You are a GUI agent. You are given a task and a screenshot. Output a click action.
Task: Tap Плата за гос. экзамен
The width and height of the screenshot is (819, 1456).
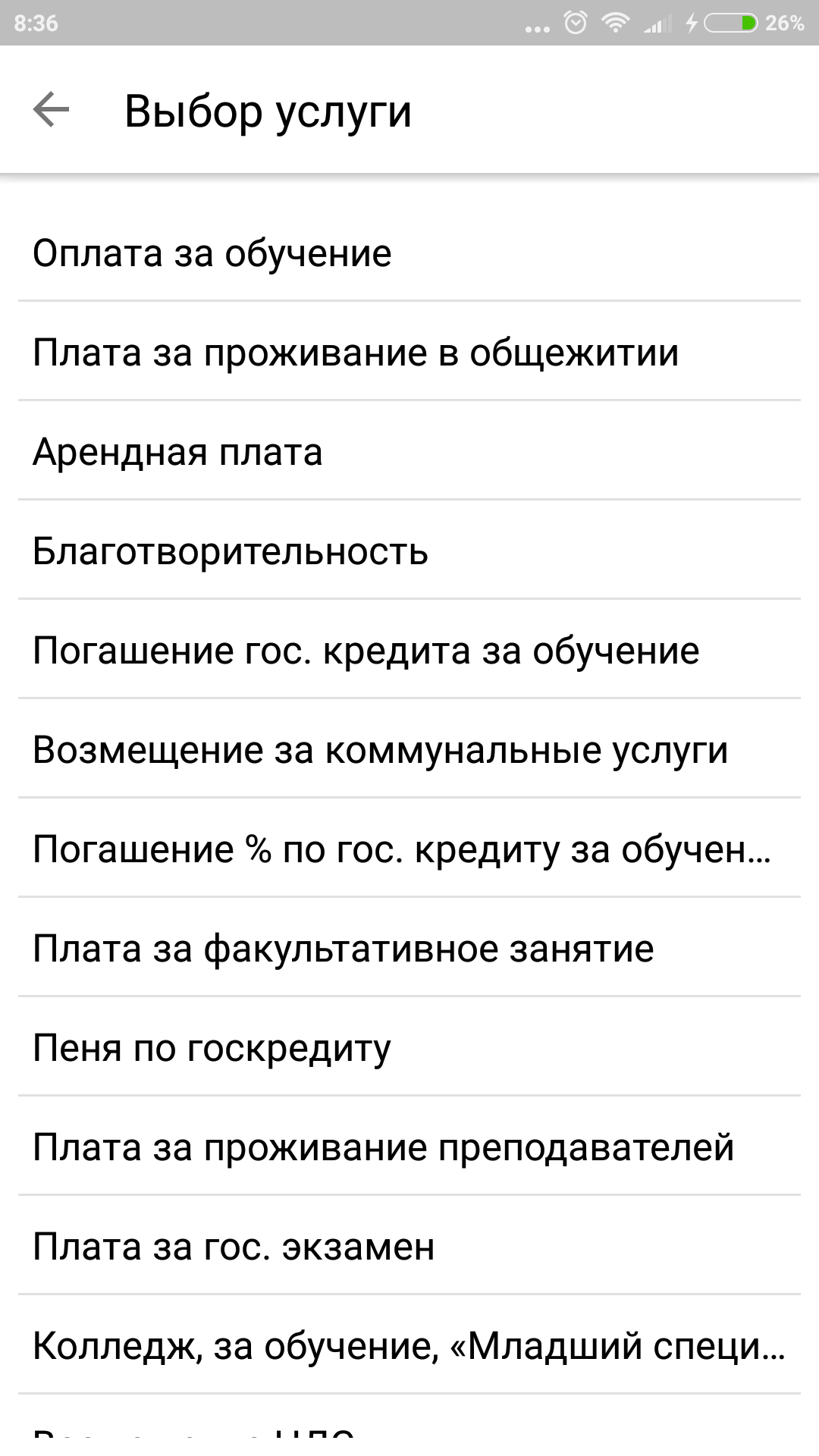point(234,1247)
